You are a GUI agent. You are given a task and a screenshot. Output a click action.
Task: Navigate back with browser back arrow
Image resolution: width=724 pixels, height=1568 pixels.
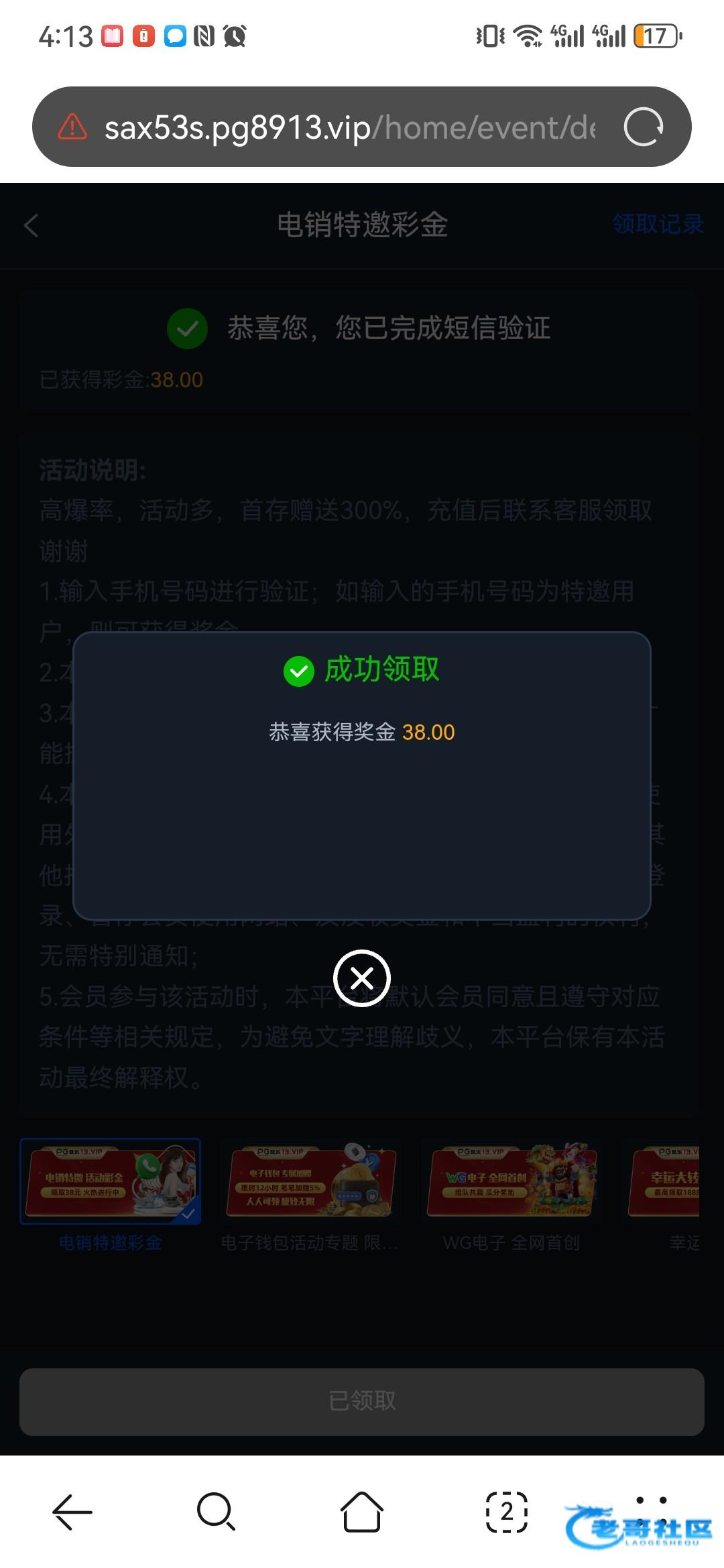72,1512
